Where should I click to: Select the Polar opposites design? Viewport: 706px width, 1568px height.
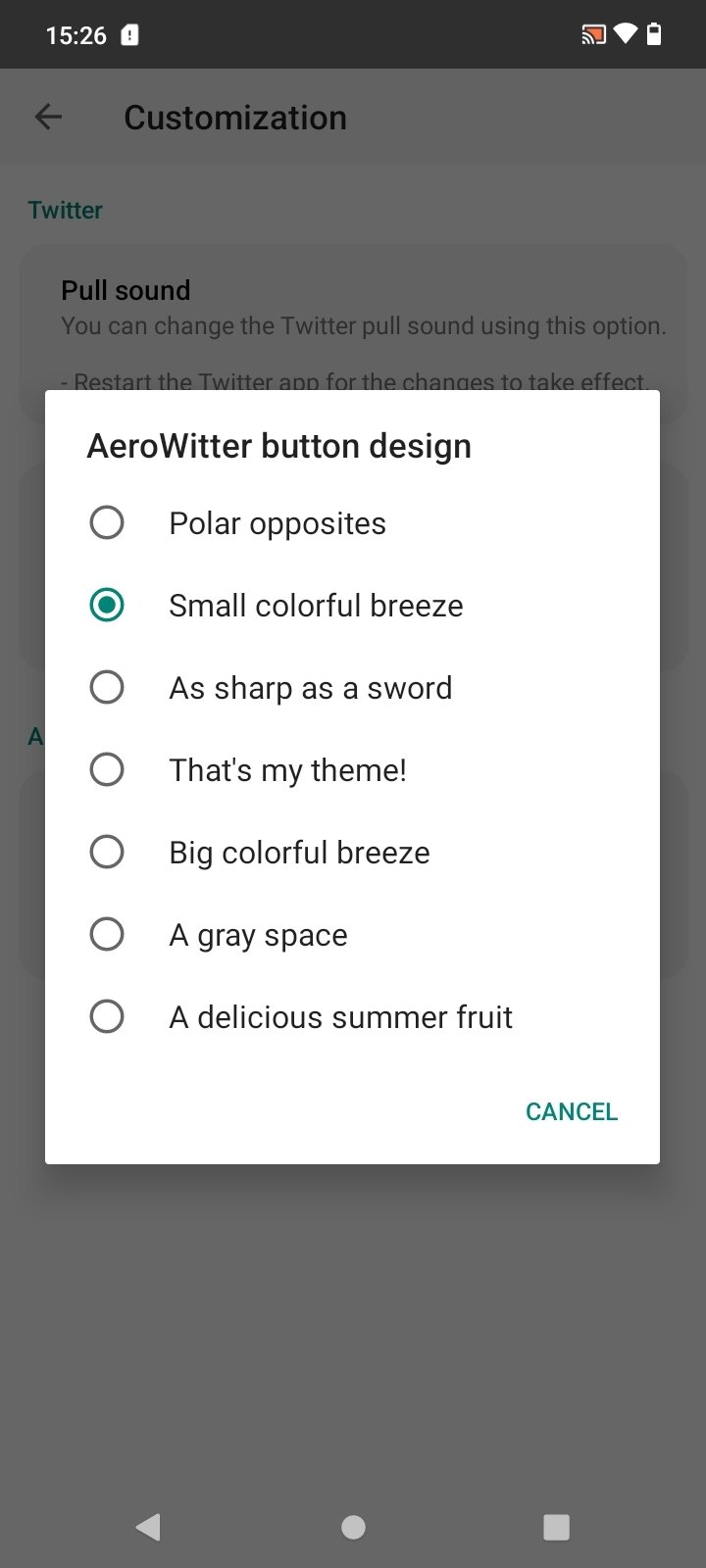pyautogui.click(x=352, y=523)
